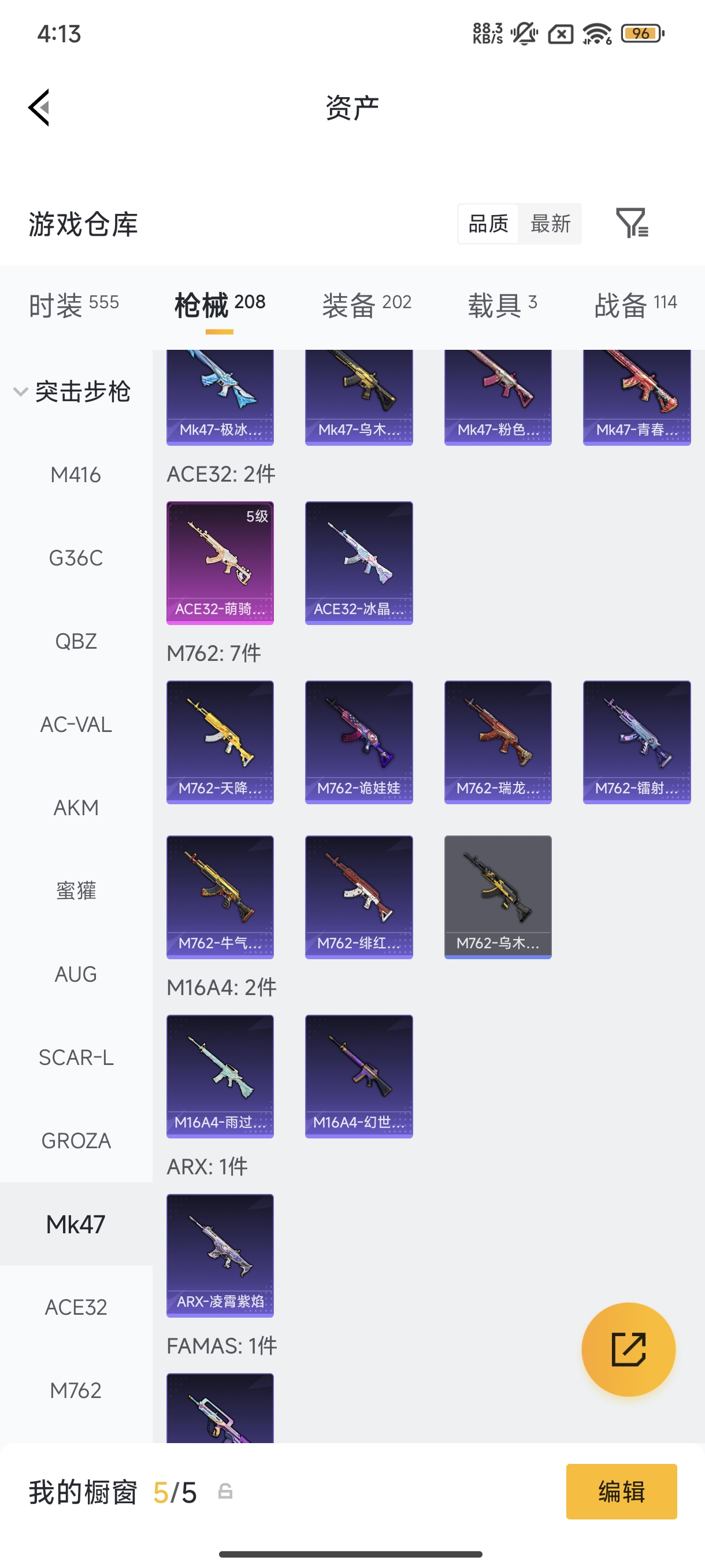Jump to GROZA in the sidebar
705x1568 pixels.
pos(76,1141)
